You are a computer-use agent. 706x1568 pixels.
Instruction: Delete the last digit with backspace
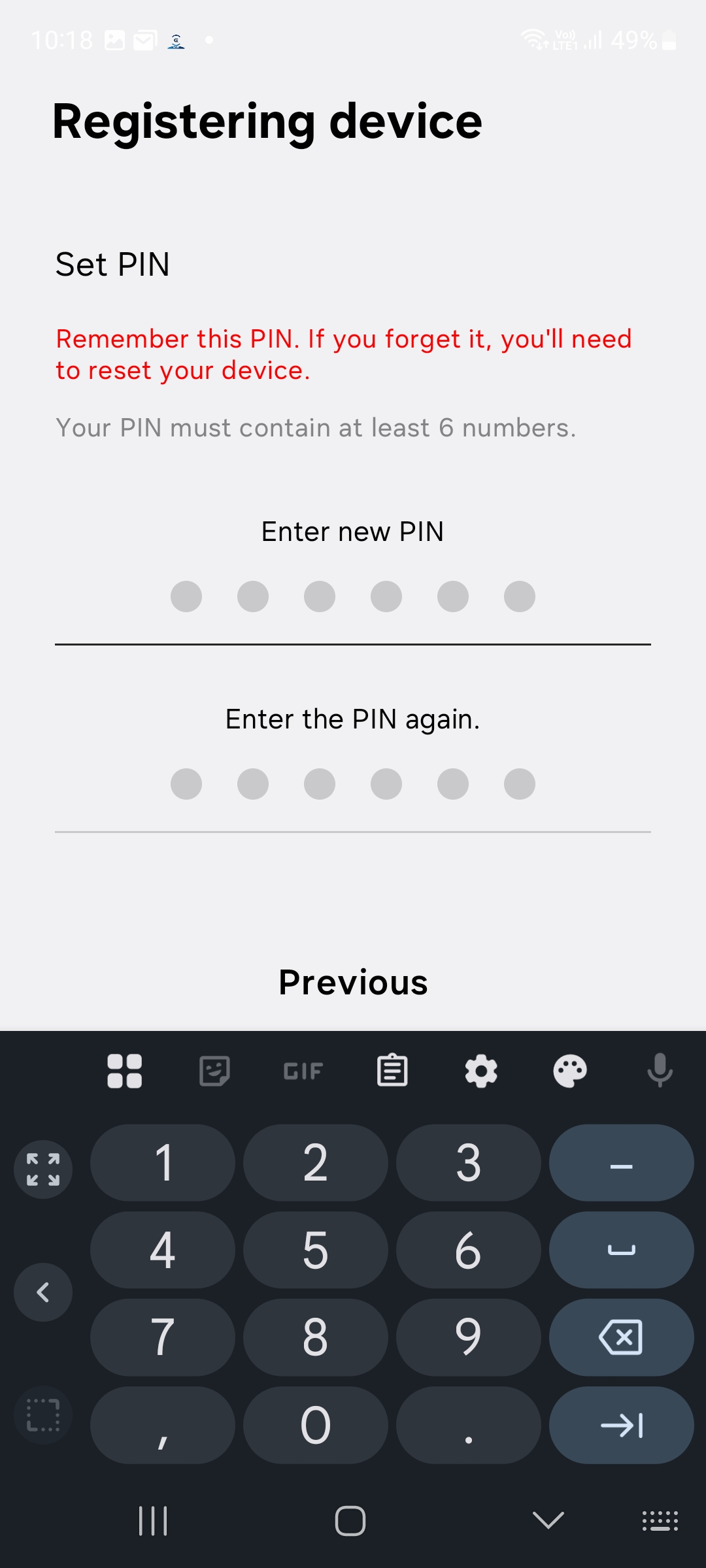tap(621, 1337)
